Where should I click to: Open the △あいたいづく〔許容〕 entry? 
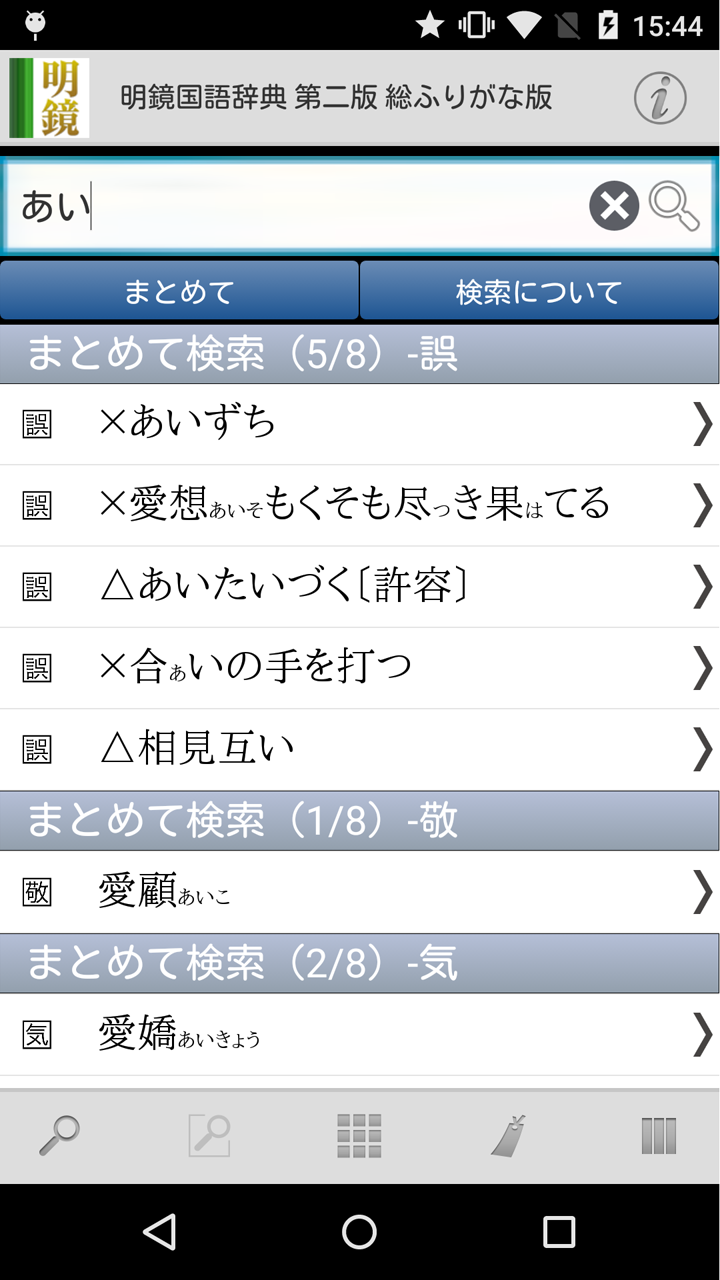pos(360,587)
